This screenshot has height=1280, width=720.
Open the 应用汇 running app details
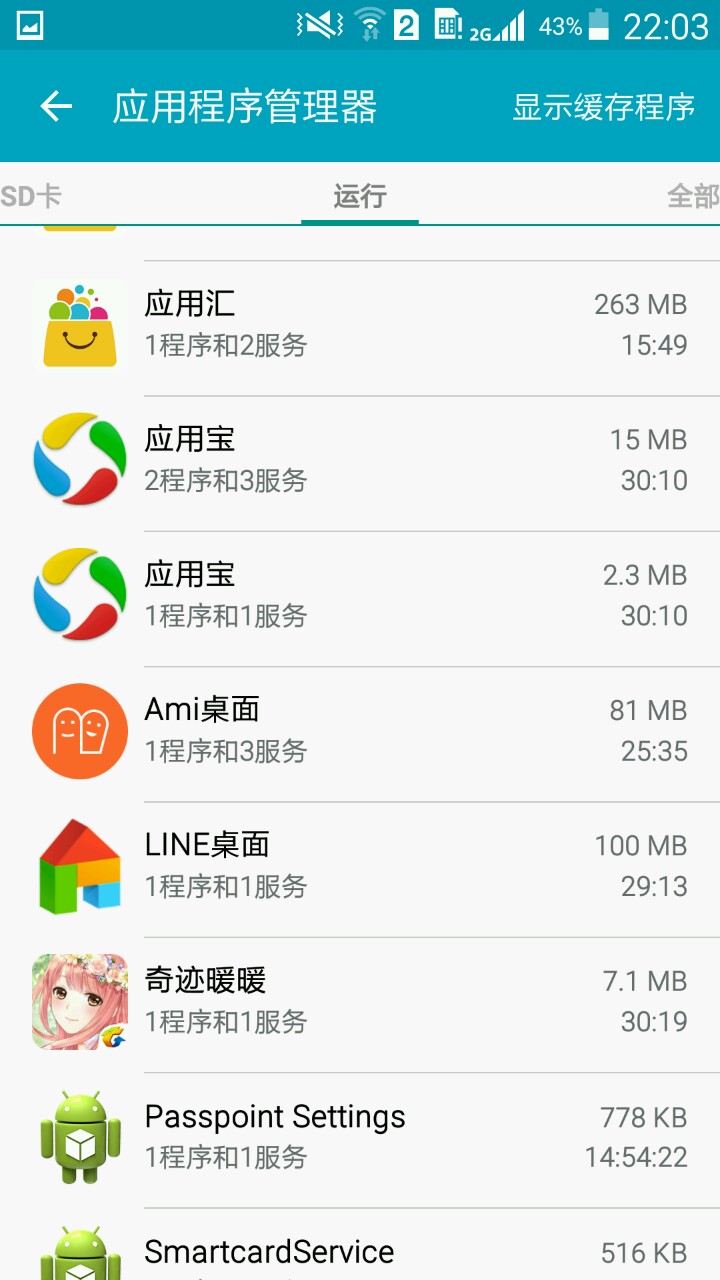coord(360,326)
